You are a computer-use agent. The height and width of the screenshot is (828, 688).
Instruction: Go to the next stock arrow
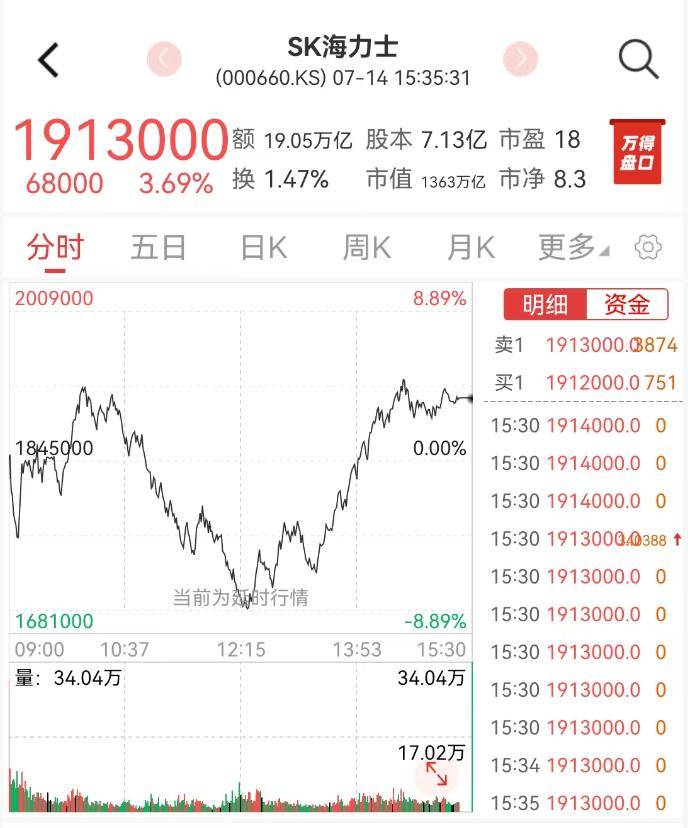(520, 59)
